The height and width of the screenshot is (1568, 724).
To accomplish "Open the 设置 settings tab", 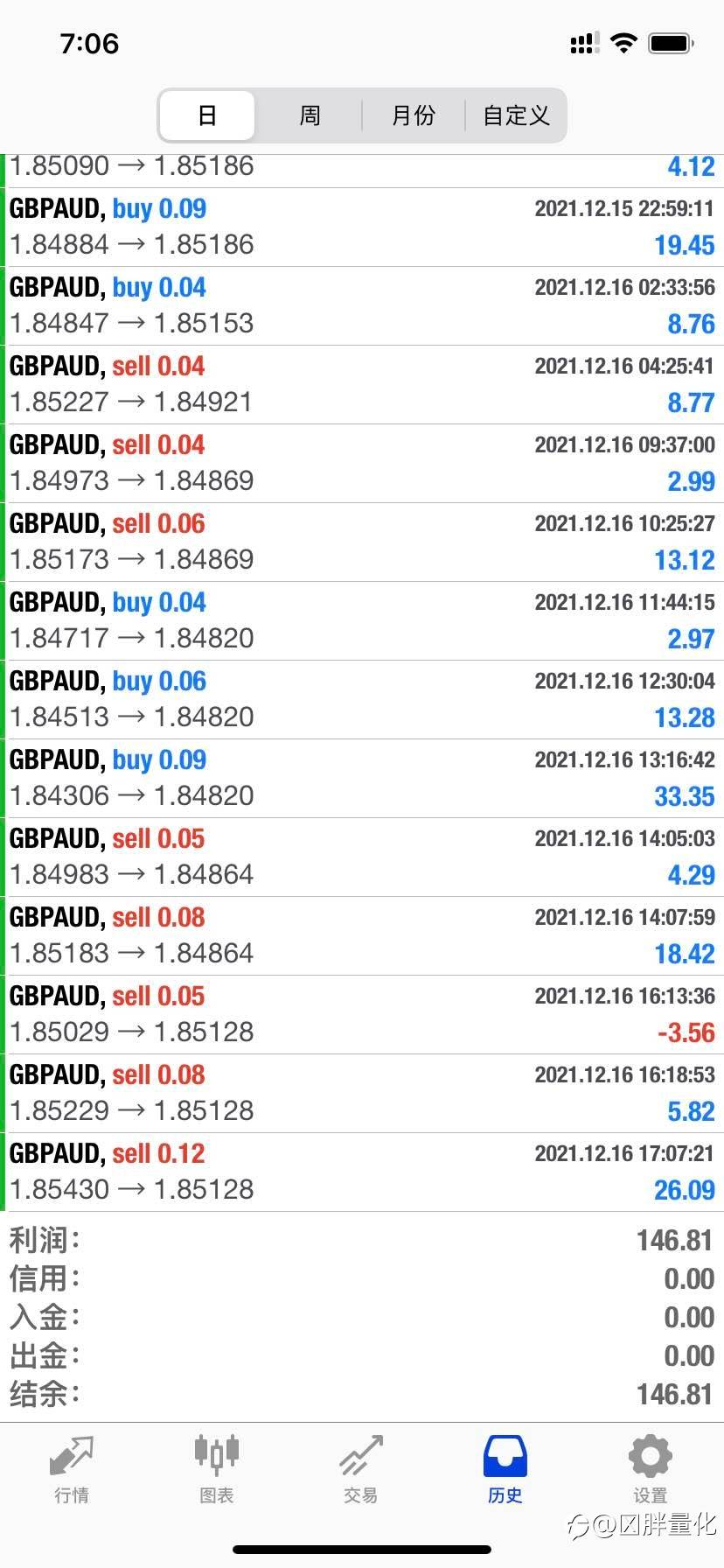I will coord(651,1470).
